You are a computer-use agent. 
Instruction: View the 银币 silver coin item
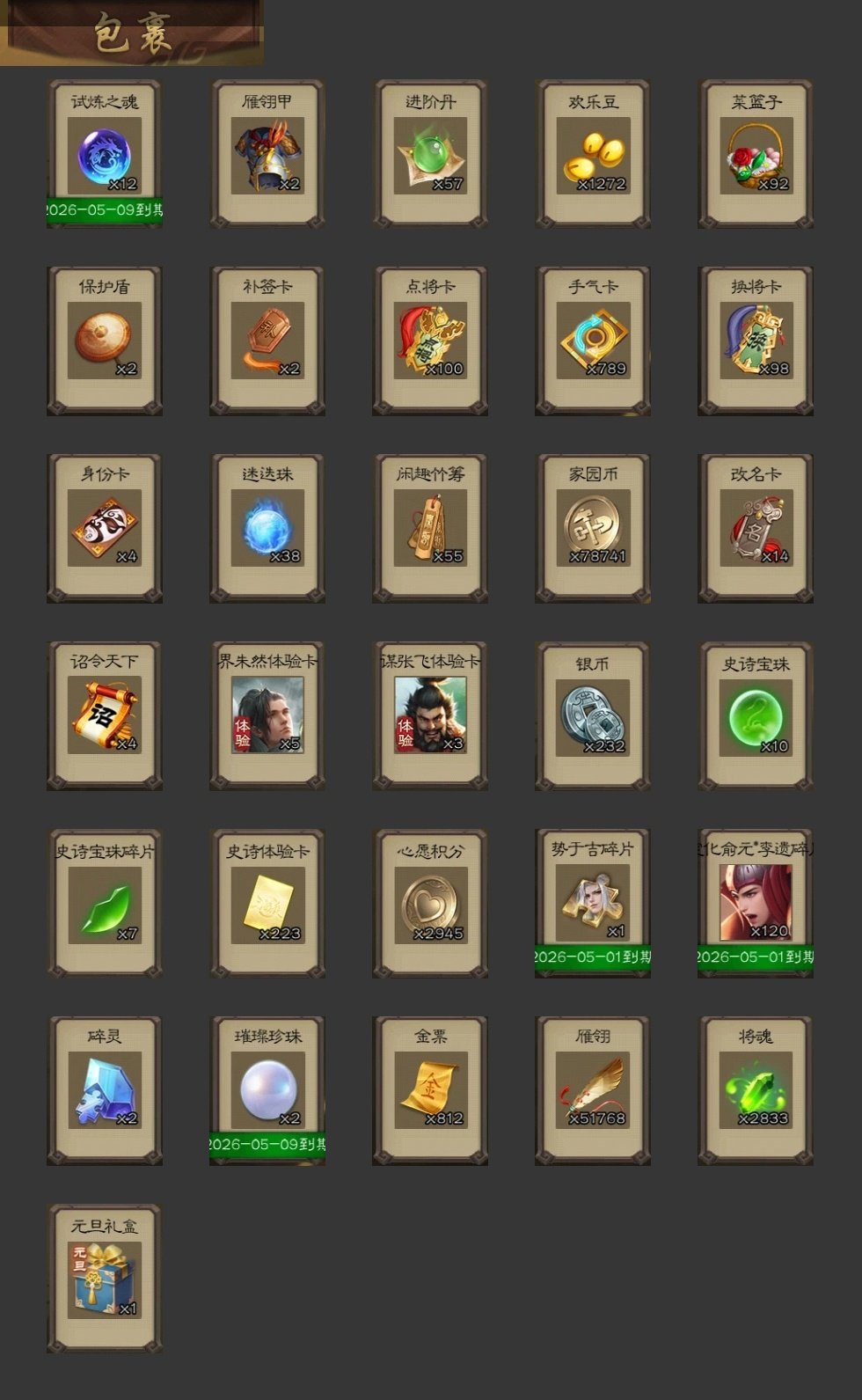pos(593,716)
